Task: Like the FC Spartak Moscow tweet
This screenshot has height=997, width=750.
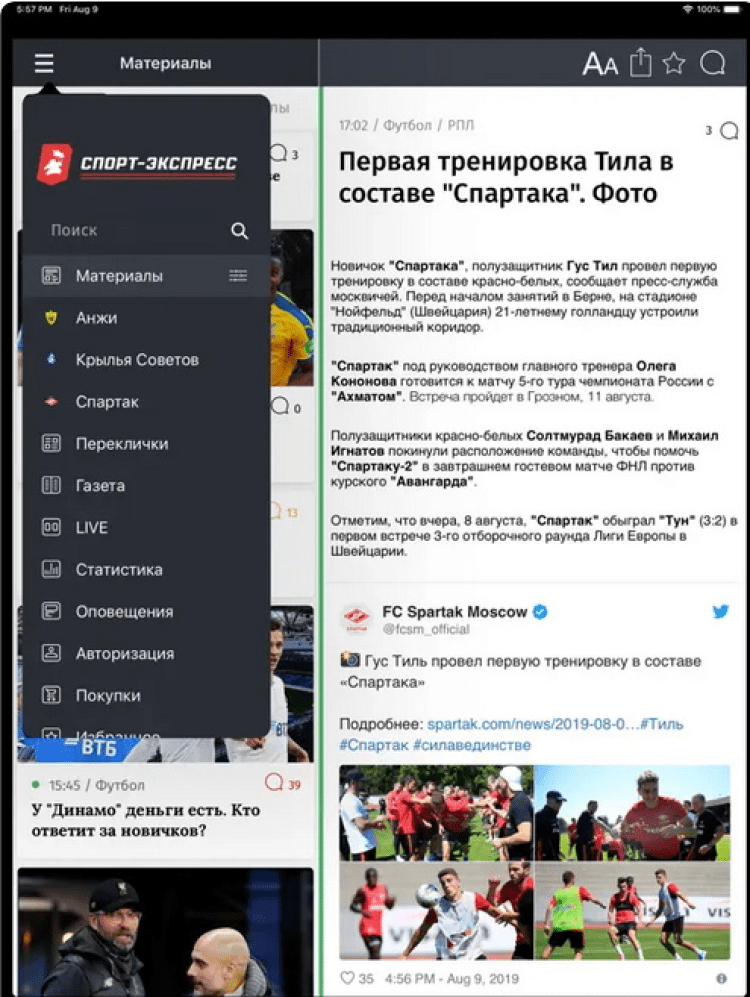Action: 348,978
